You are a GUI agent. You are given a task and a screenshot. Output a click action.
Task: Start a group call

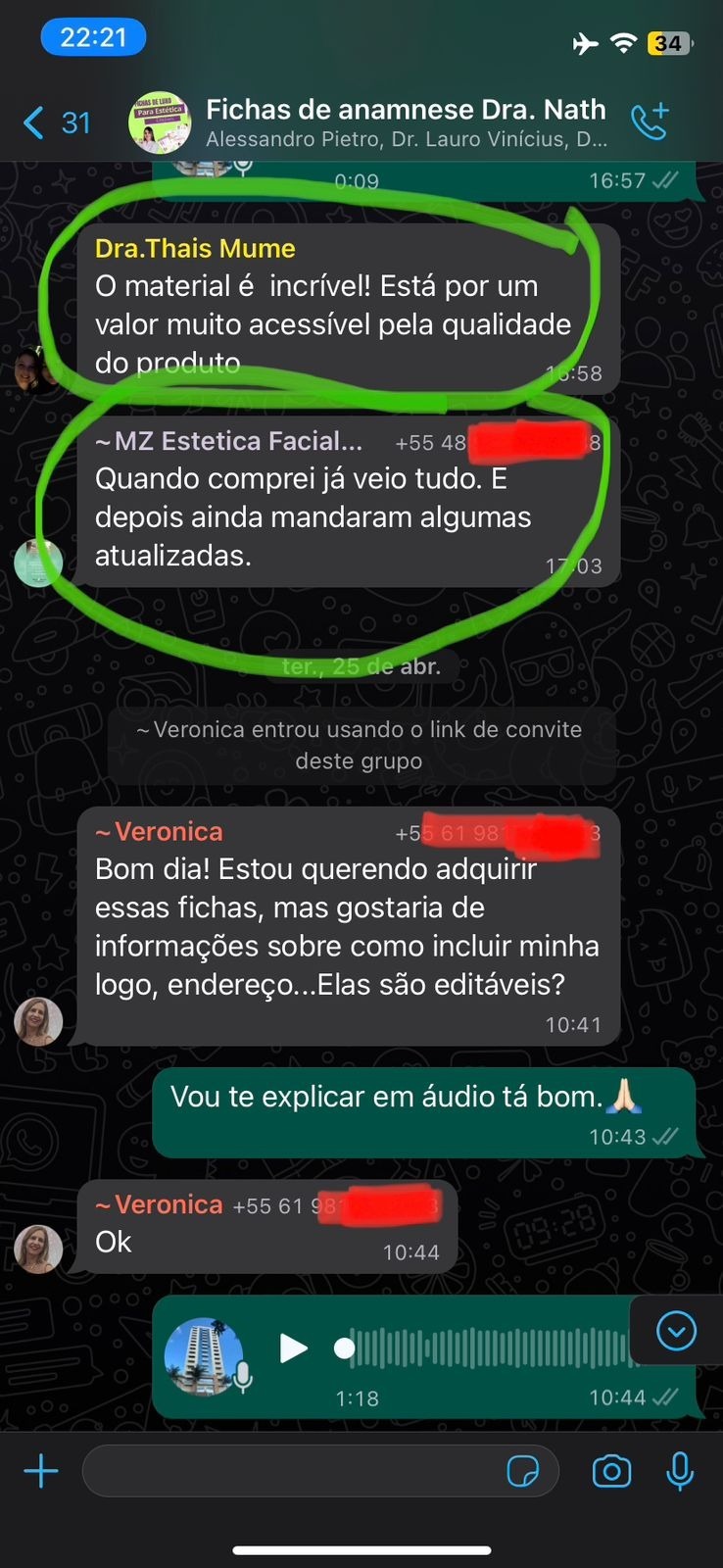(x=650, y=122)
